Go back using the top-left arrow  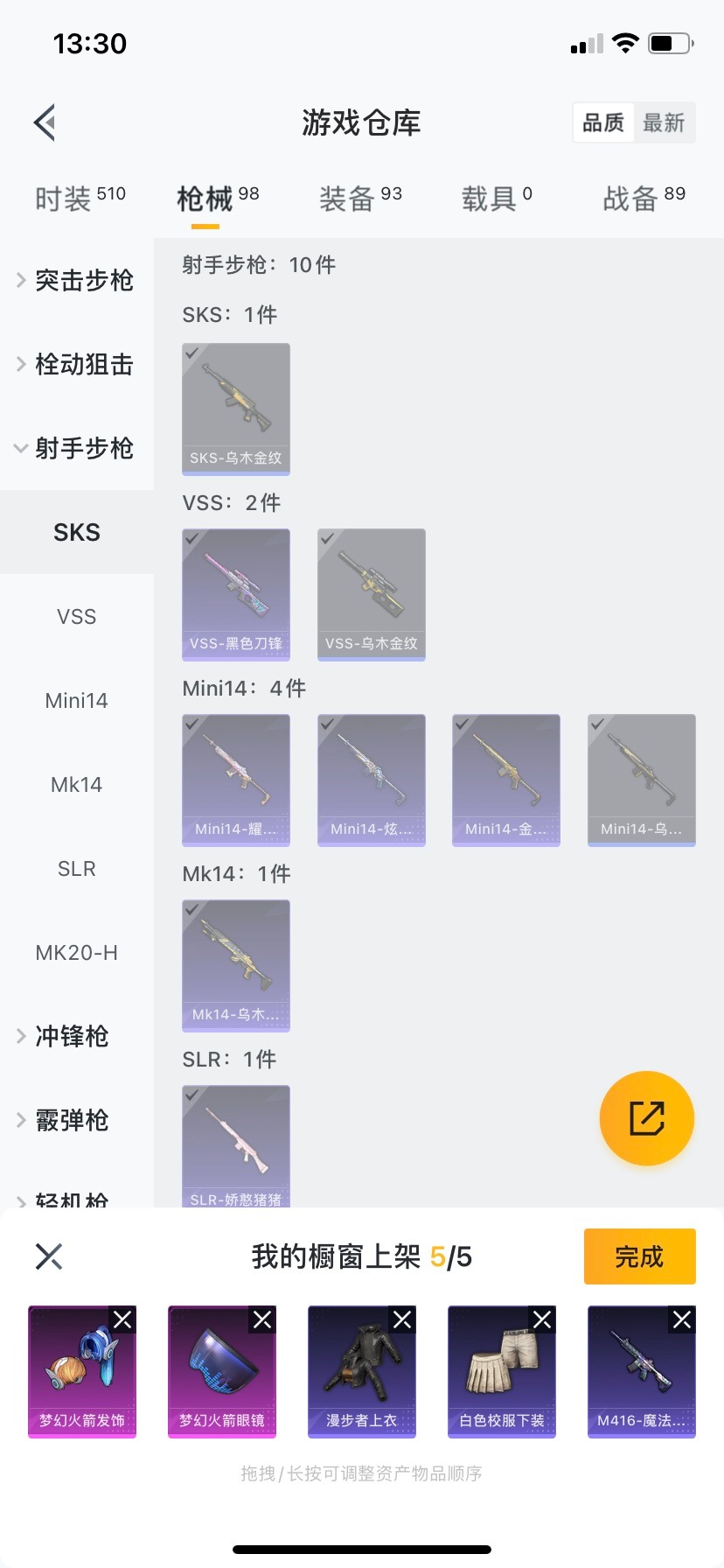(x=45, y=122)
